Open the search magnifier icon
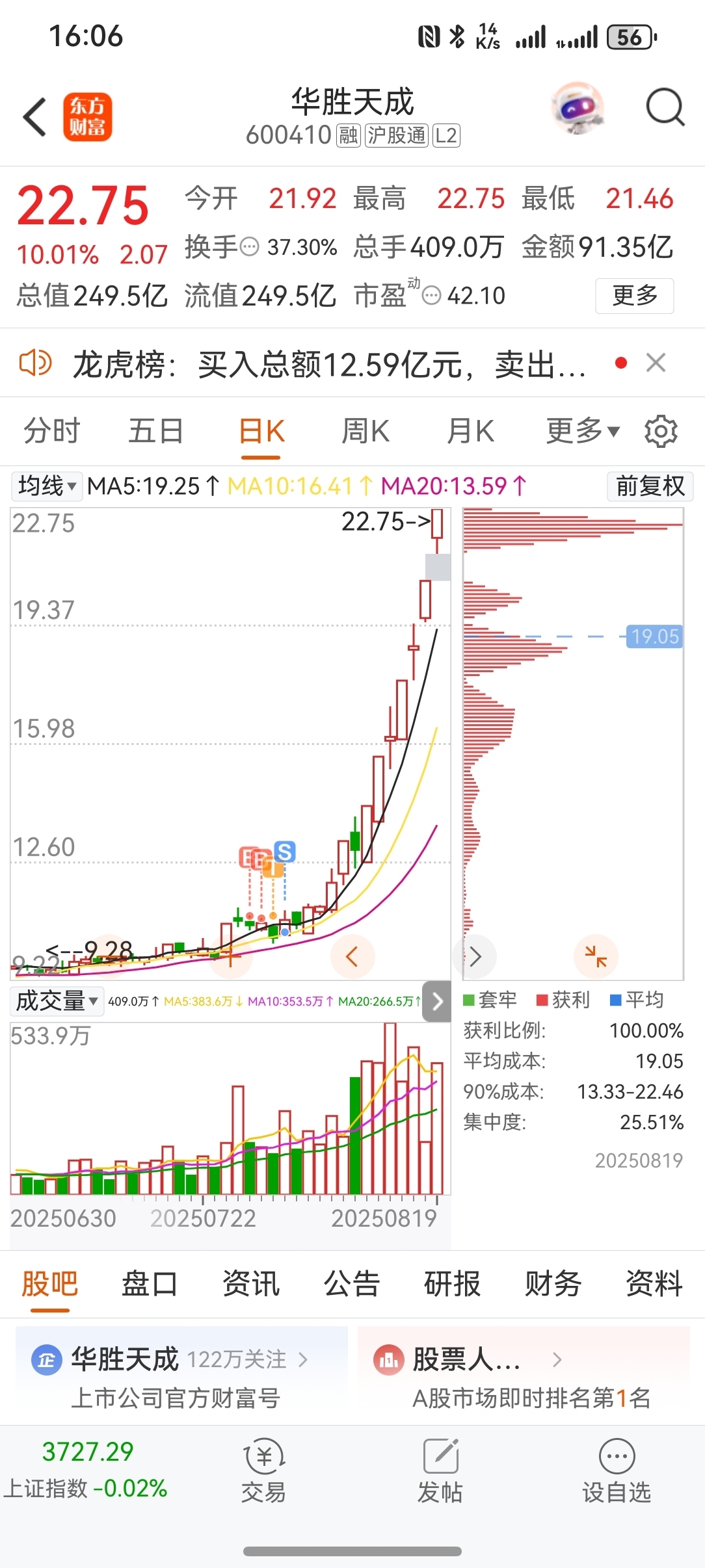Viewport: 705px width, 1568px height. [x=665, y=107]
